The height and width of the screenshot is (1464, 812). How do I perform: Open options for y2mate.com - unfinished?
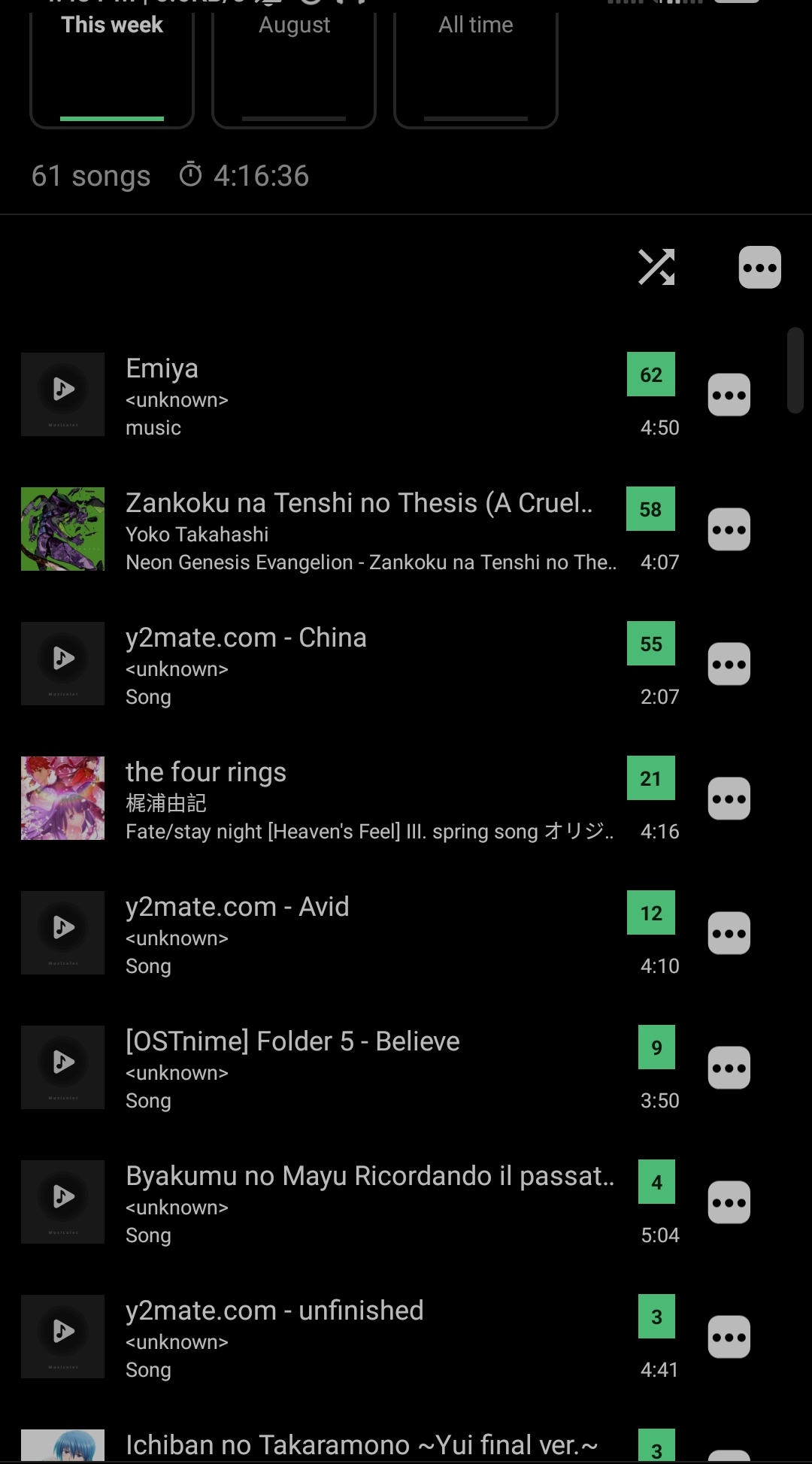click(x=729, y=1338)
